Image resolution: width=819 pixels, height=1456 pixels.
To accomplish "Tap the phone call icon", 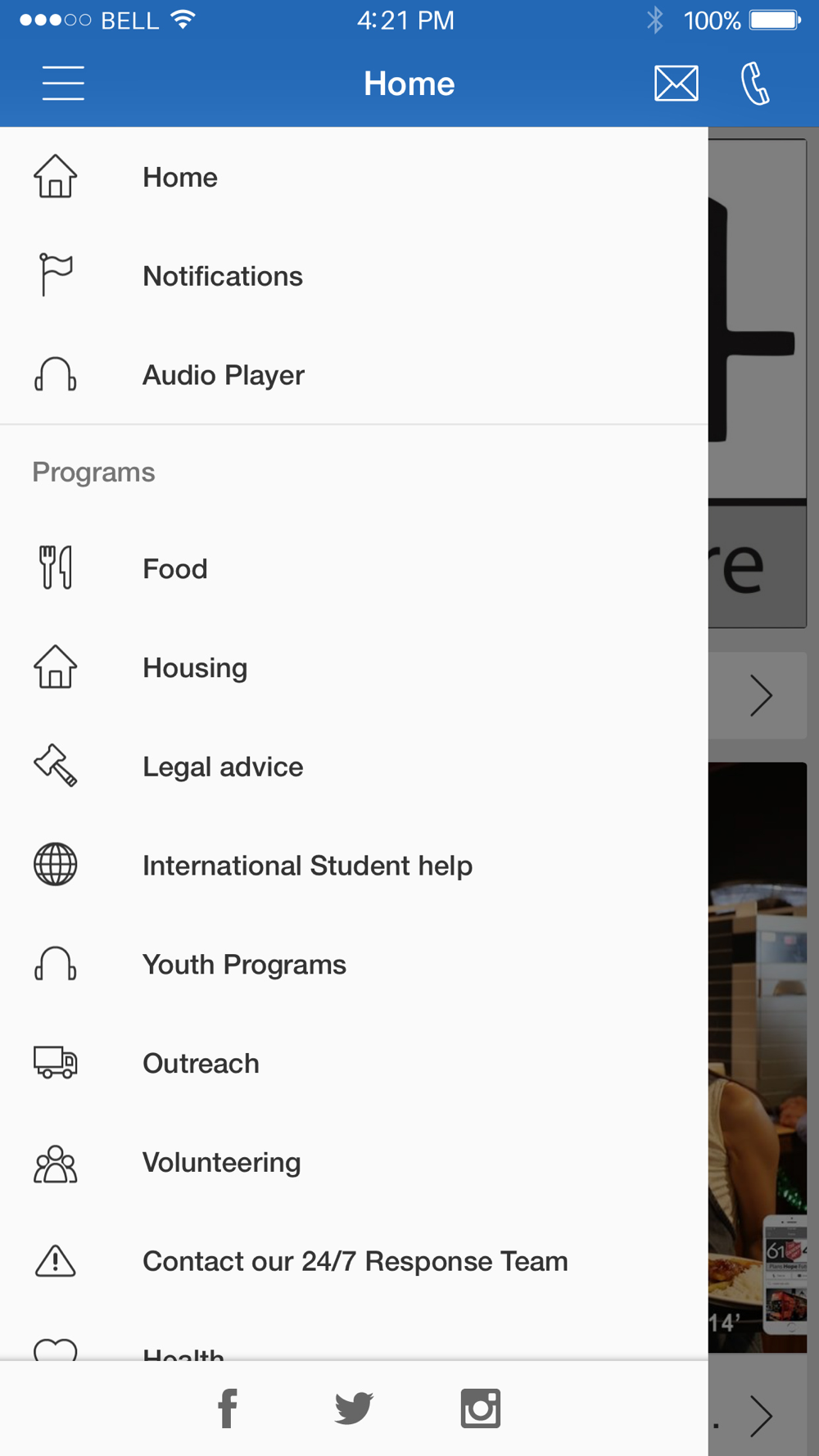I will 754,84.
